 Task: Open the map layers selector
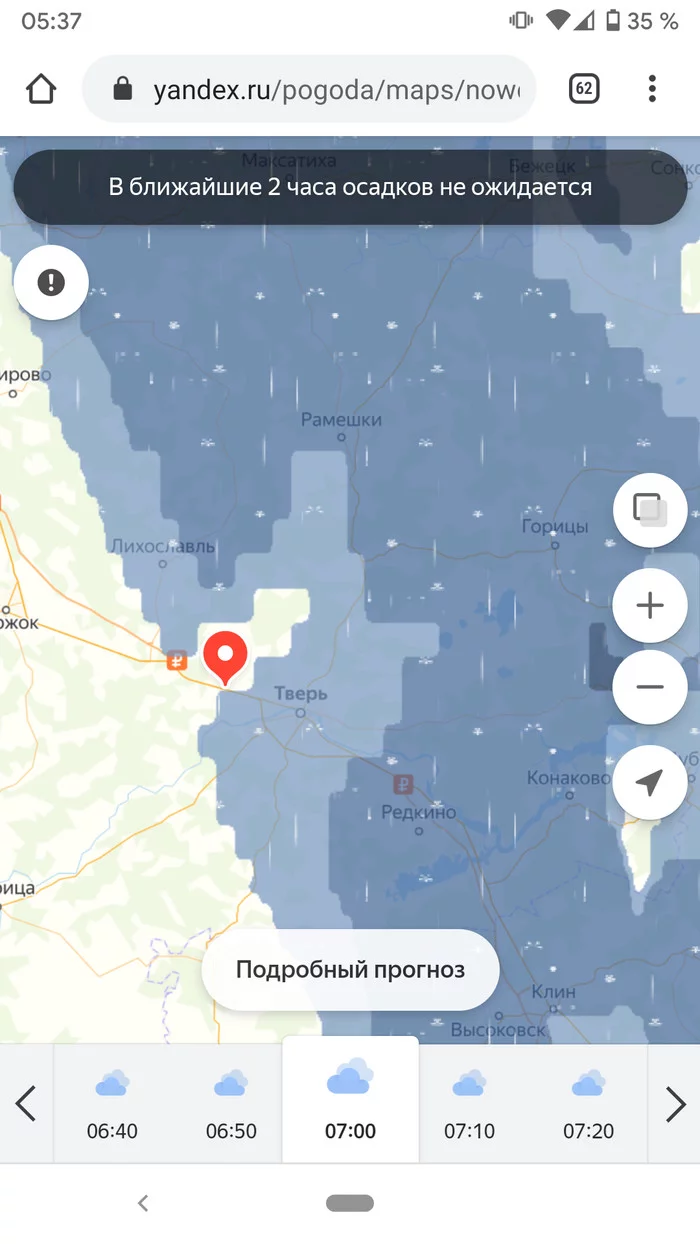(x=649, y=510)
